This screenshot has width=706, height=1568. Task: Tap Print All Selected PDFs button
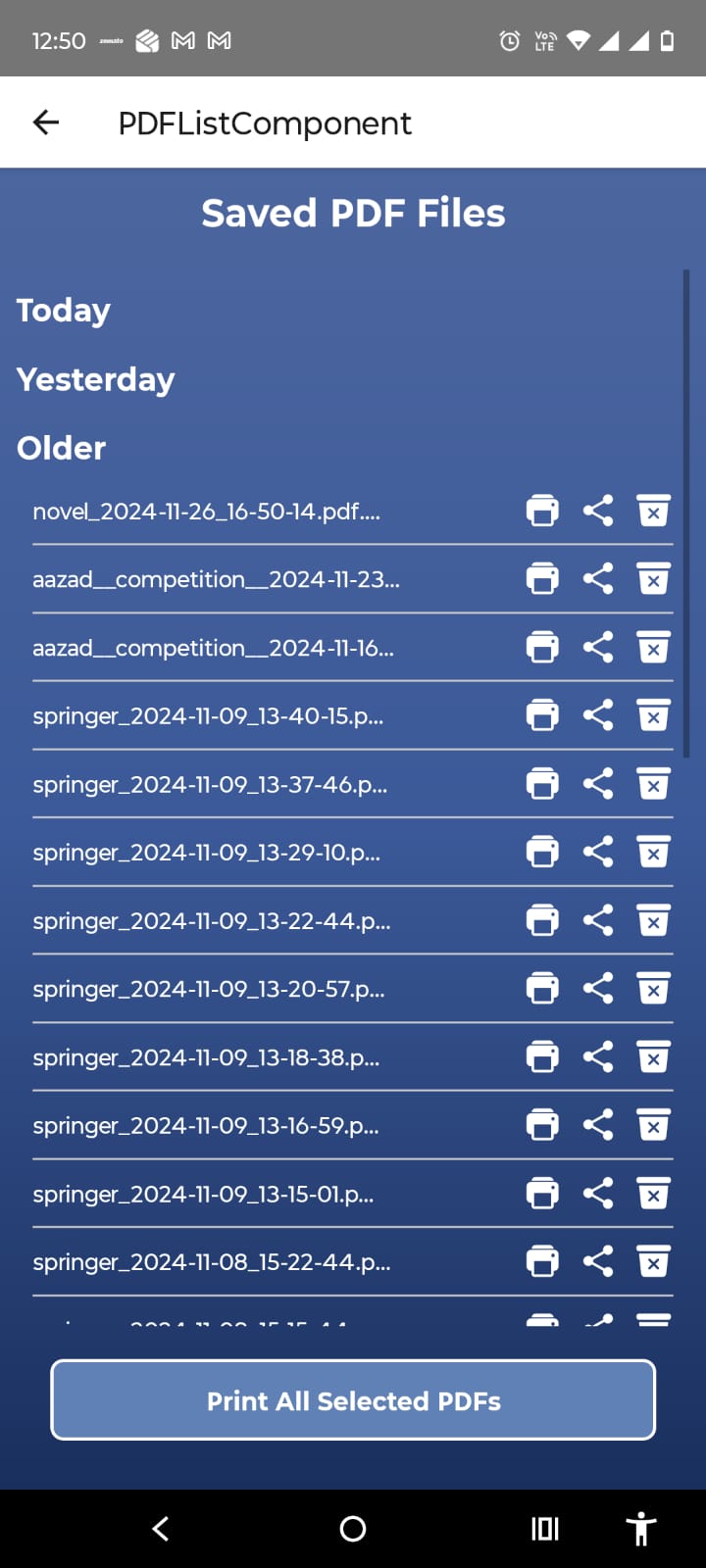pos(353,1400)
